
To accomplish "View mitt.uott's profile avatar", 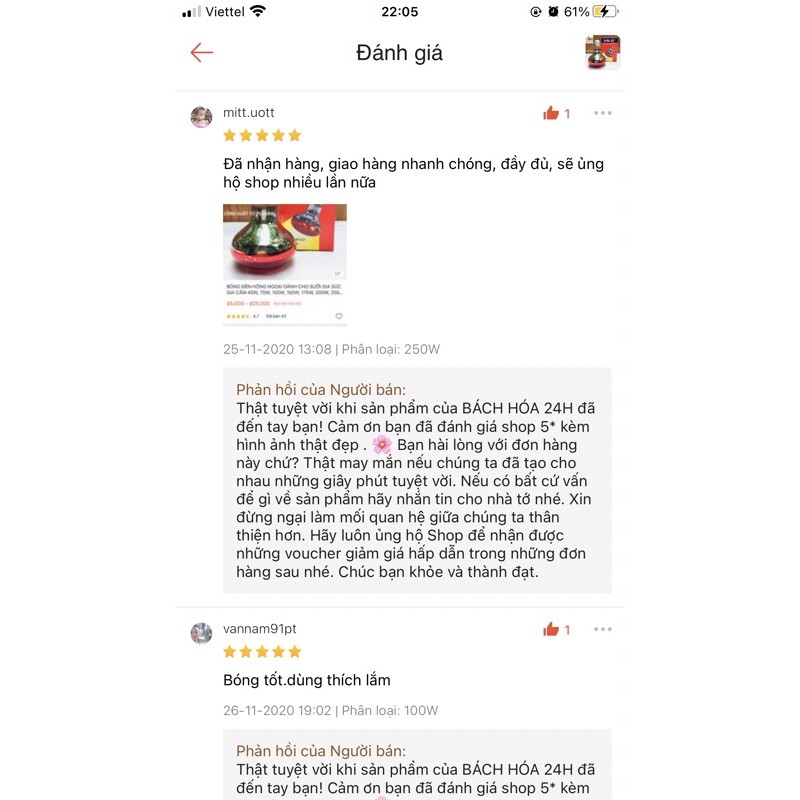I will [202, 117].
